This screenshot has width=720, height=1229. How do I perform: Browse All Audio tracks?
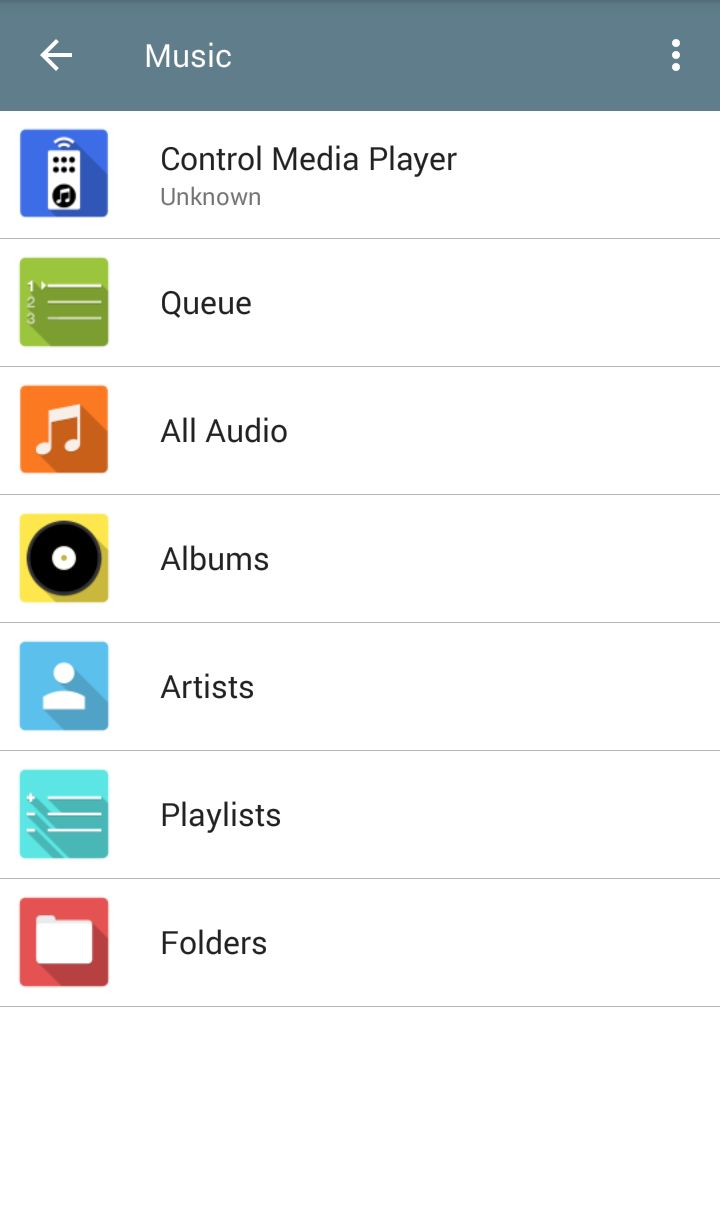coord(224,431)
